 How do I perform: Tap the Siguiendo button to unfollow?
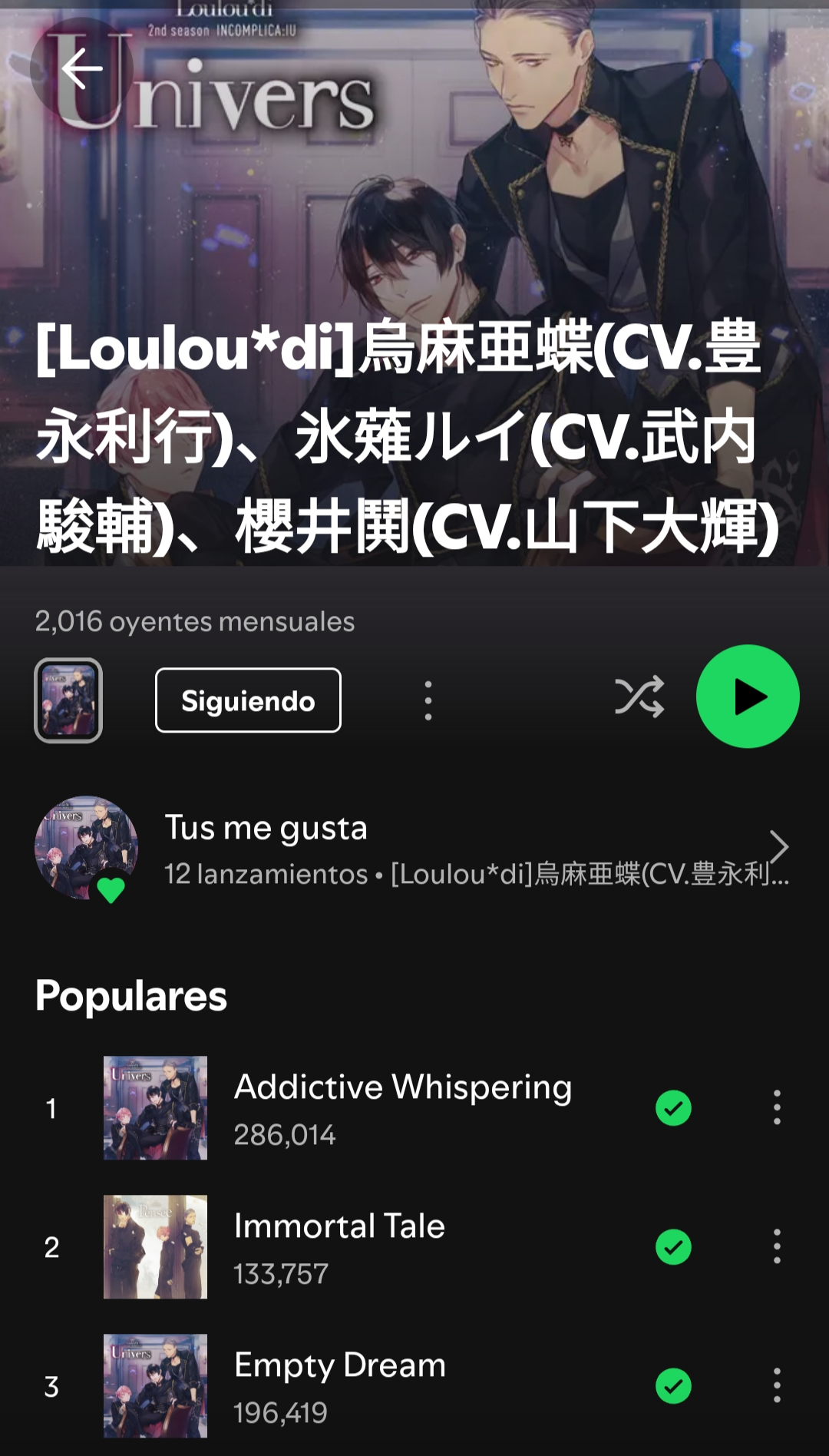pos(248,700)
